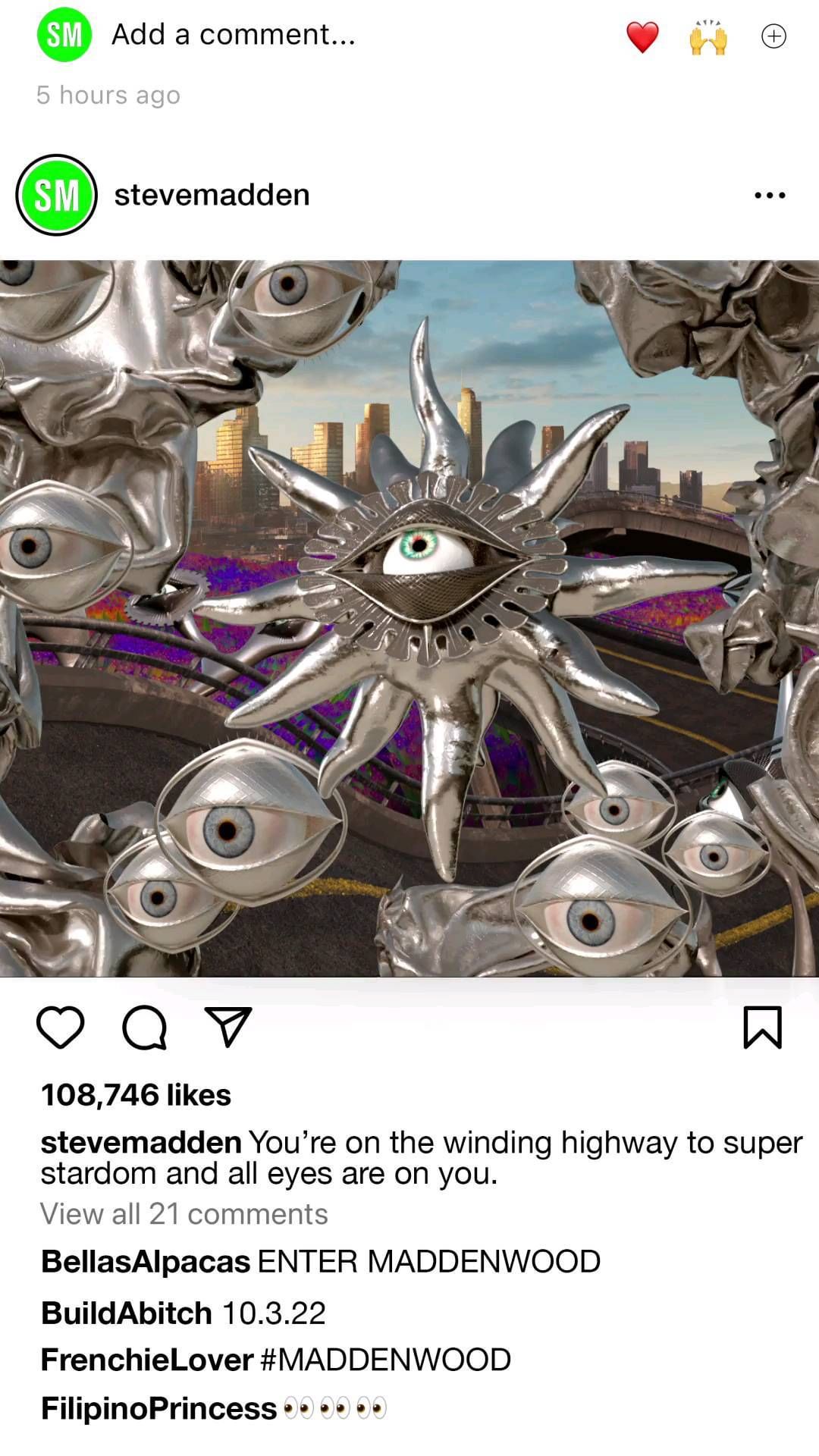This screenshot has width=819, height=1456.
Task: Open the stevemadden username in post header
Action: click(212, 195)
